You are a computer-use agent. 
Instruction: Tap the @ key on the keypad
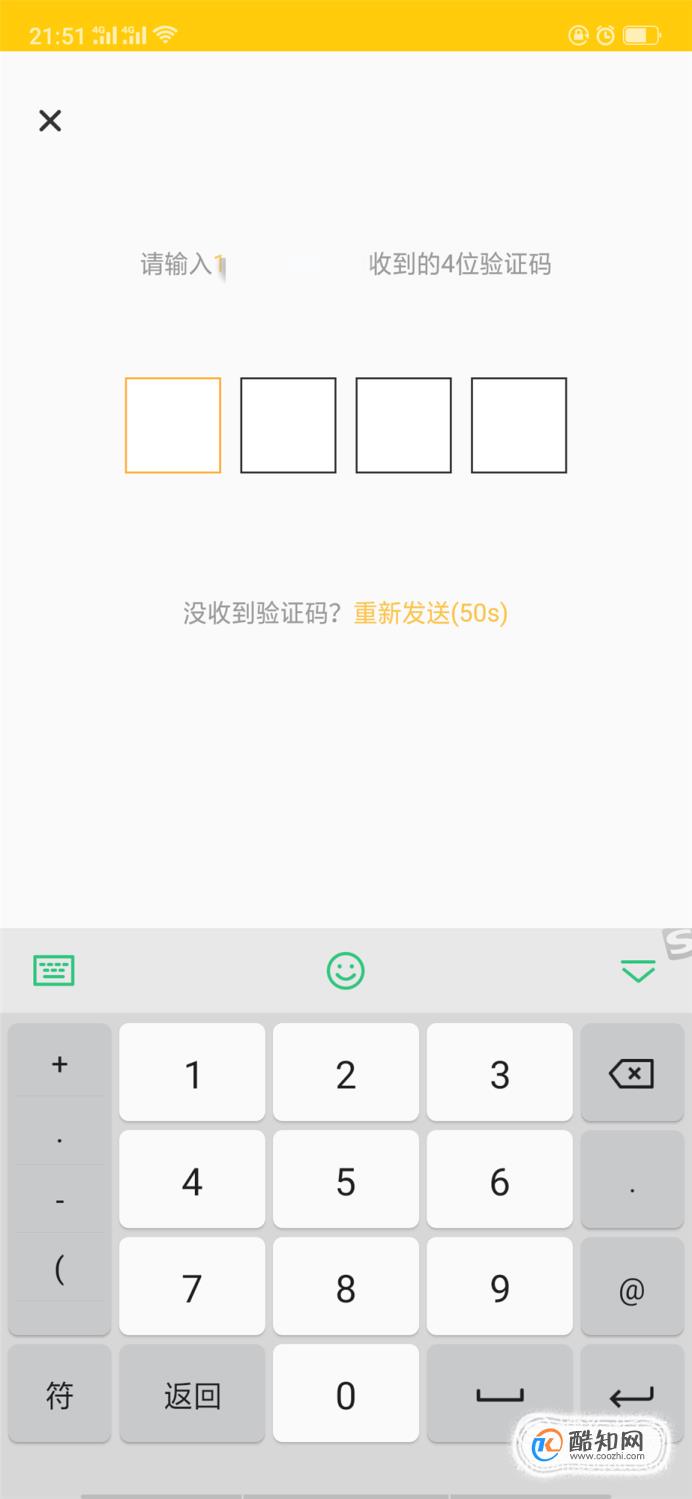631,1288
